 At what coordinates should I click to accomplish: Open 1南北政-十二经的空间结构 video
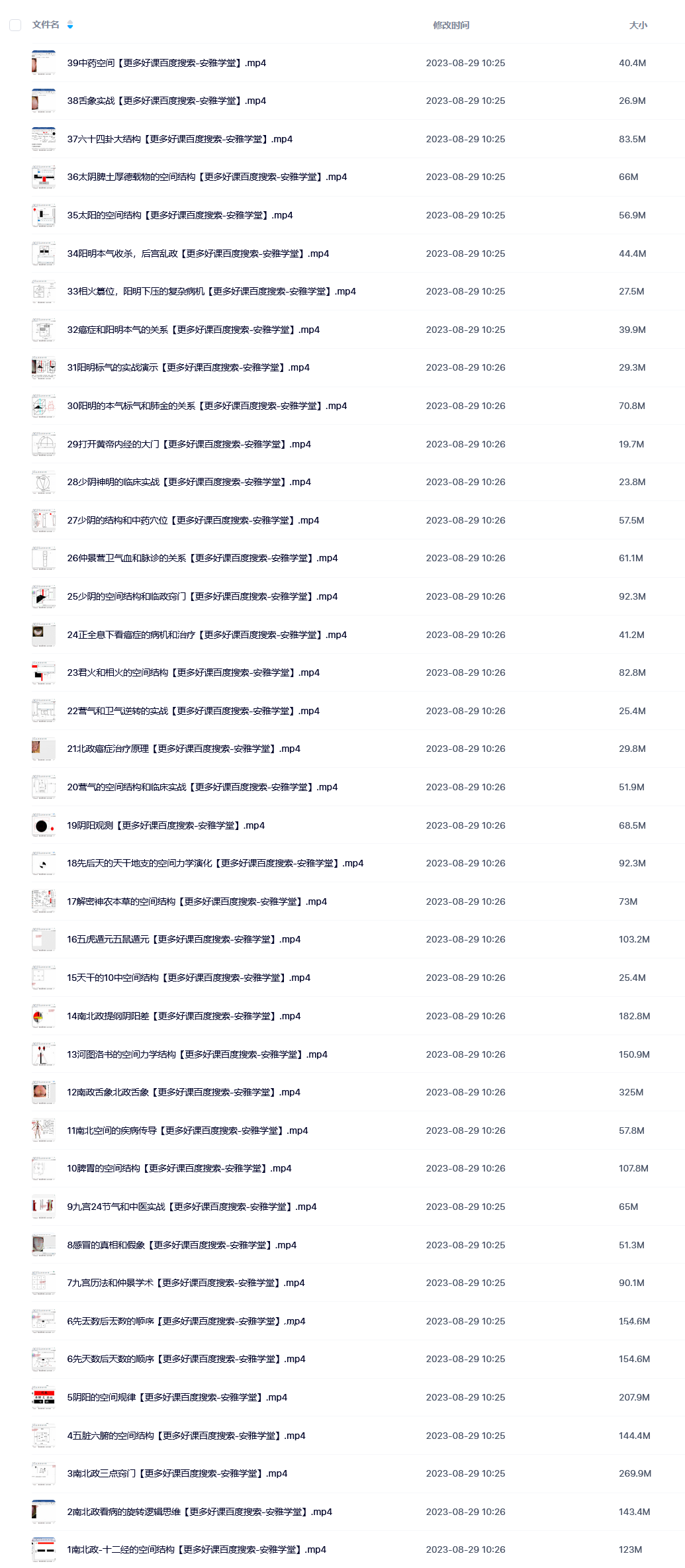197,1549
